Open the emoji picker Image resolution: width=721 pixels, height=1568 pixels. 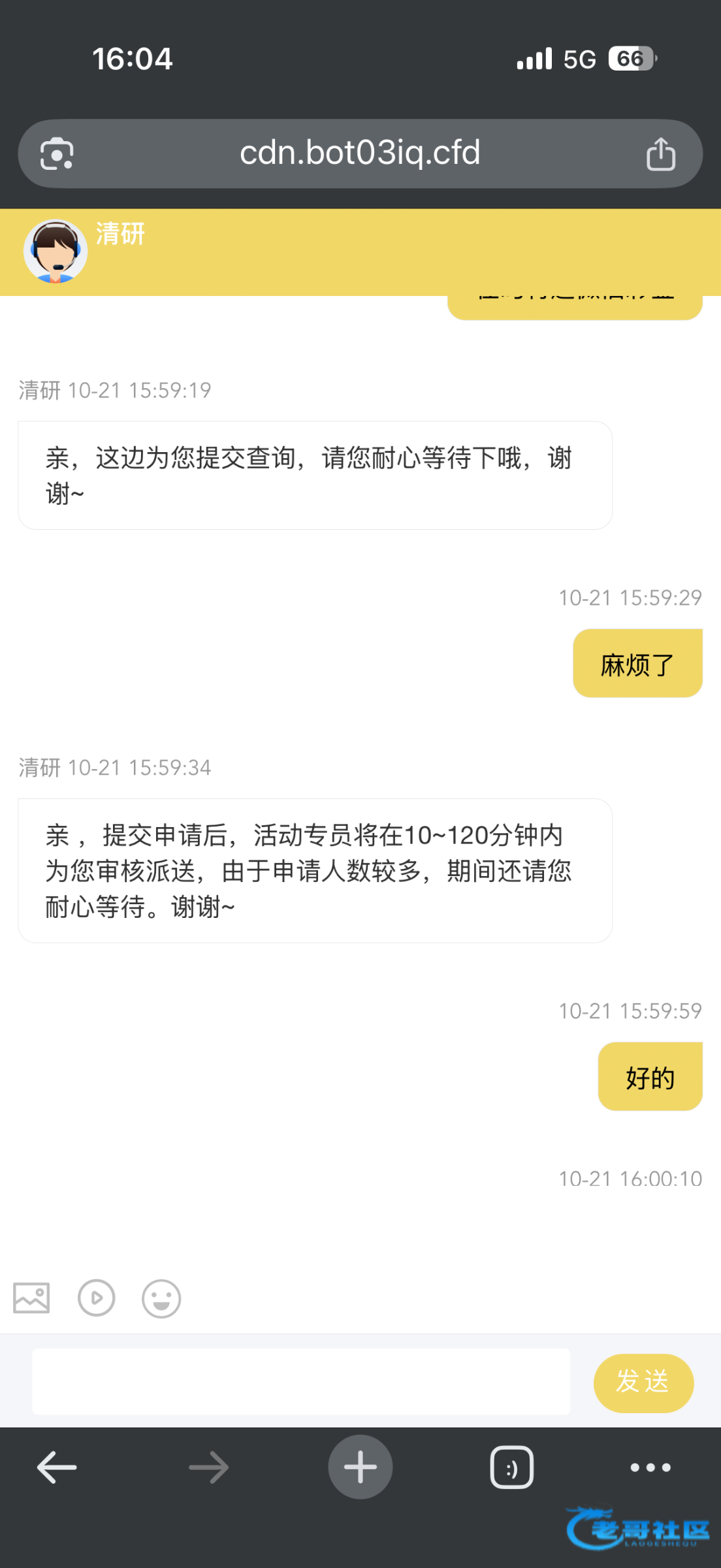(x=161, y=1298)
